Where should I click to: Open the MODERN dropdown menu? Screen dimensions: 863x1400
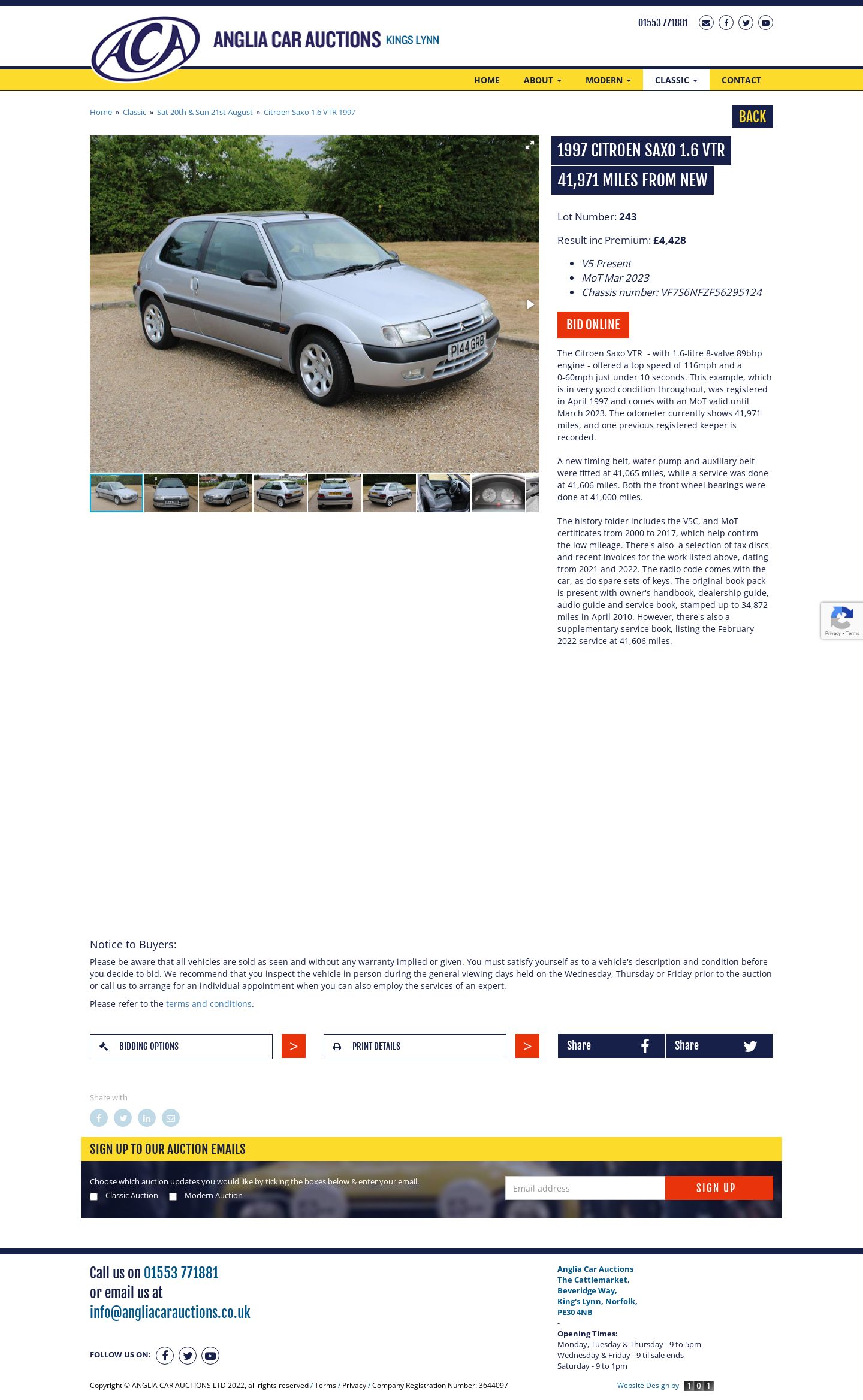(x=608, y=80)
